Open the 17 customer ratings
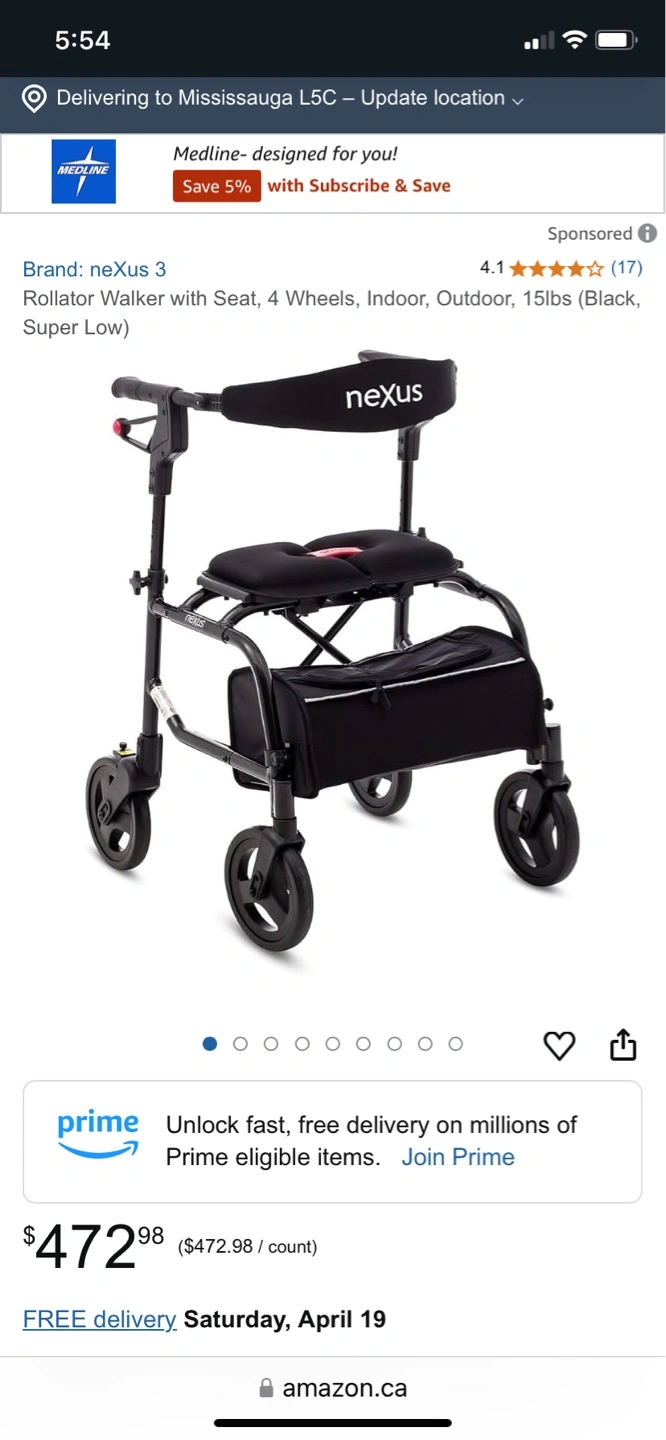Viewport: 666px width, 1440px height. (626, 268)
